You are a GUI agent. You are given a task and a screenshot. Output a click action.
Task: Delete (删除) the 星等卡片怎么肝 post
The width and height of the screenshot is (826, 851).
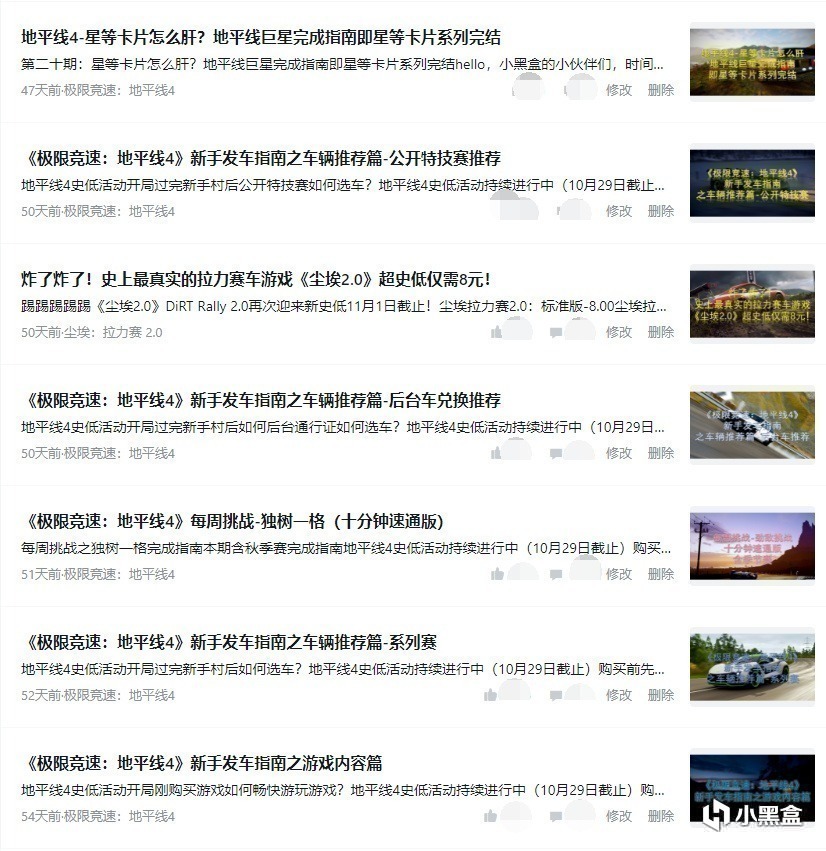point(660,90)
